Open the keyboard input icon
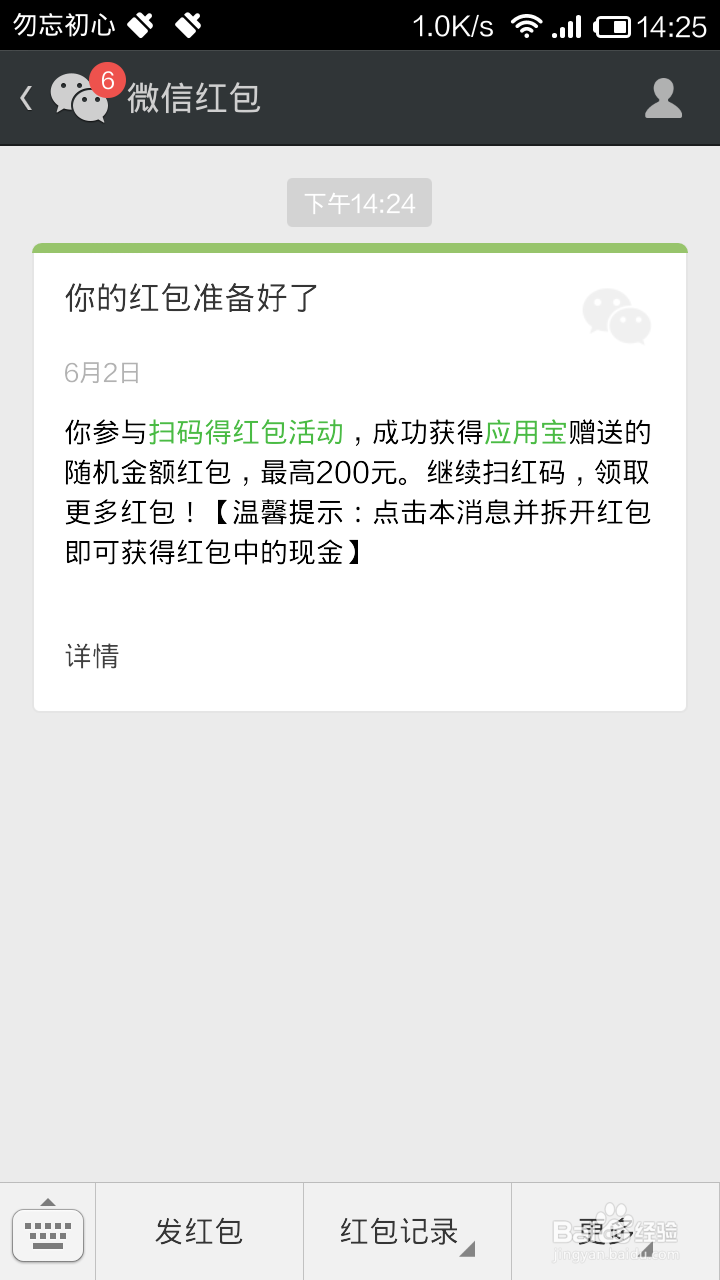Viewport: 720px width, 1280px height. coord(47,1233)
